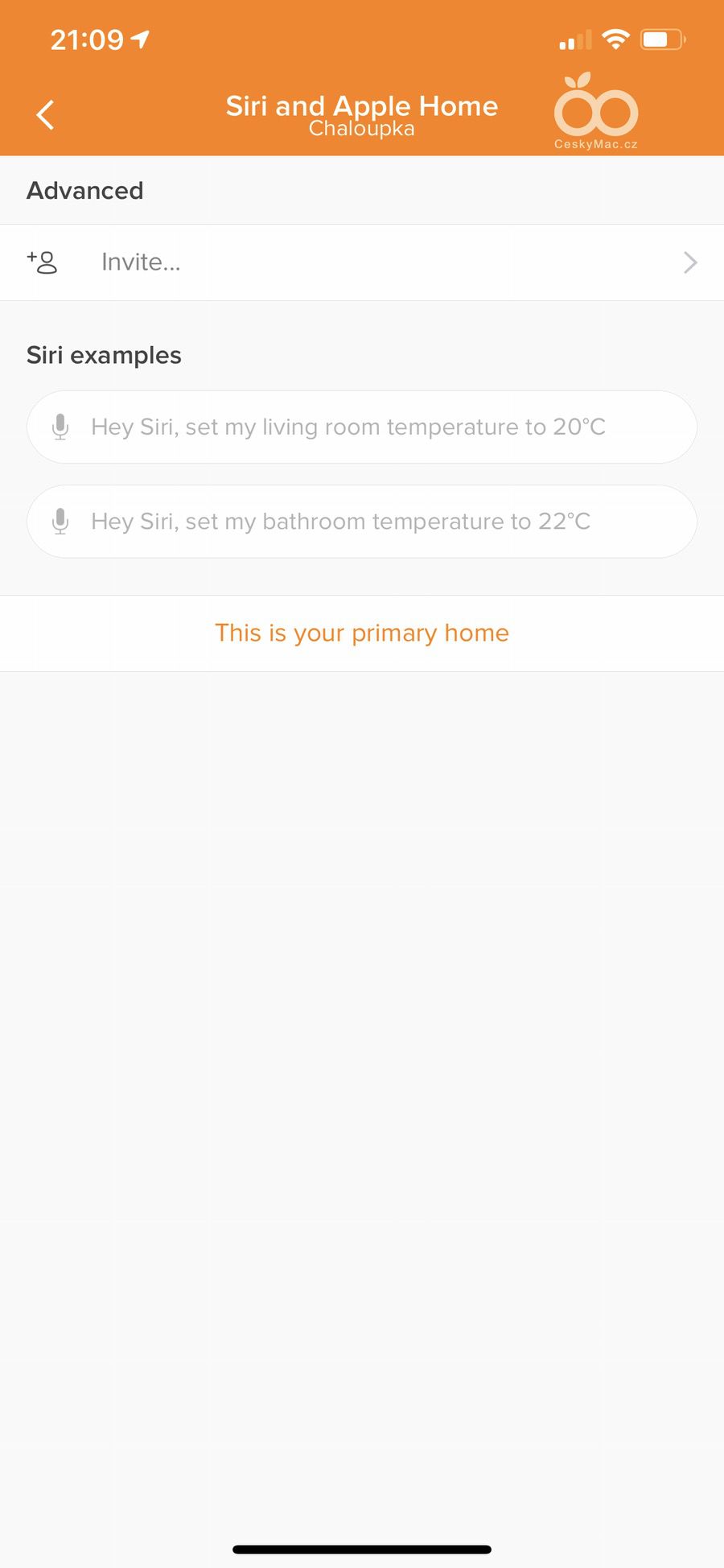Viewport: 724px width, 1568px height.
Task: Tap This is your primary home
Action: click(362, 633)
